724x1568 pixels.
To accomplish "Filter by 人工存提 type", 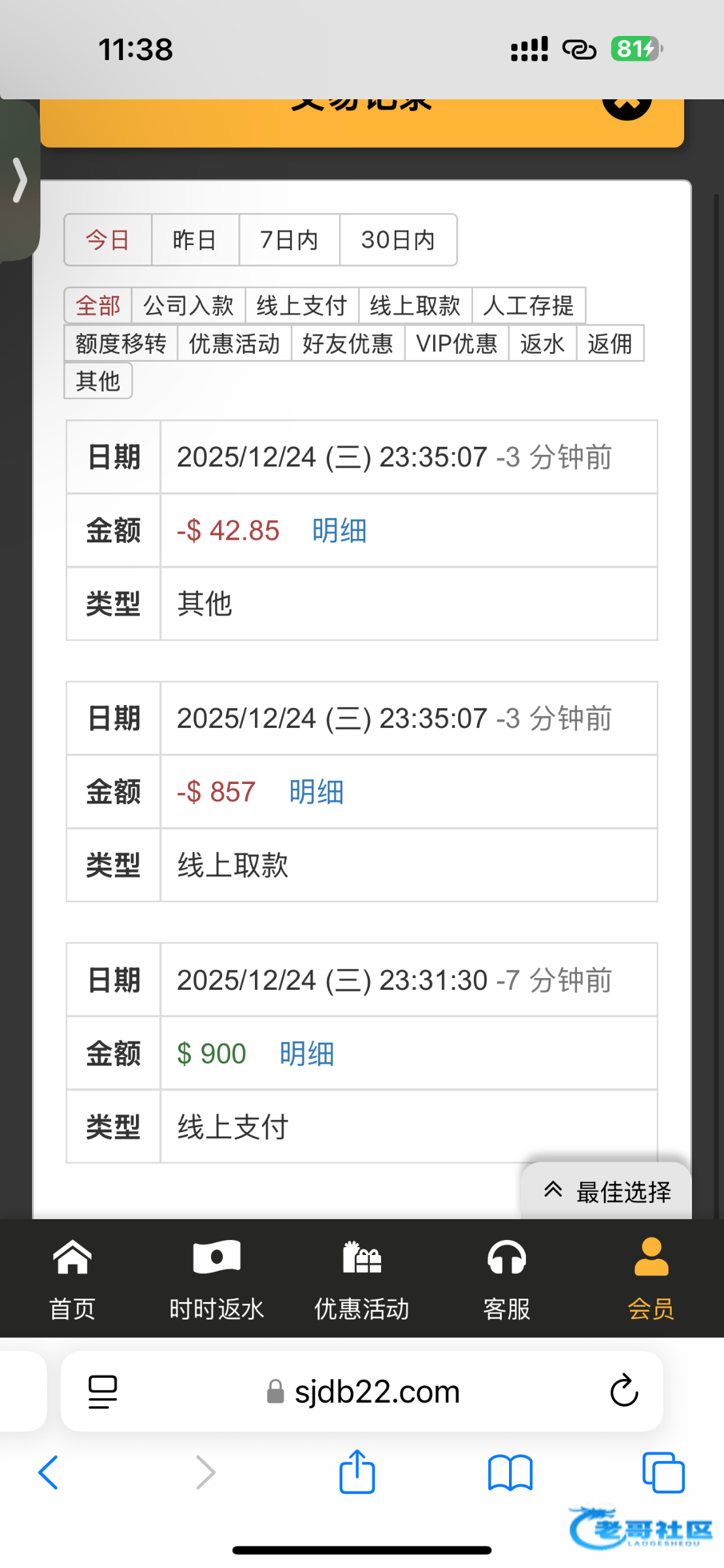I will point(528,306).
